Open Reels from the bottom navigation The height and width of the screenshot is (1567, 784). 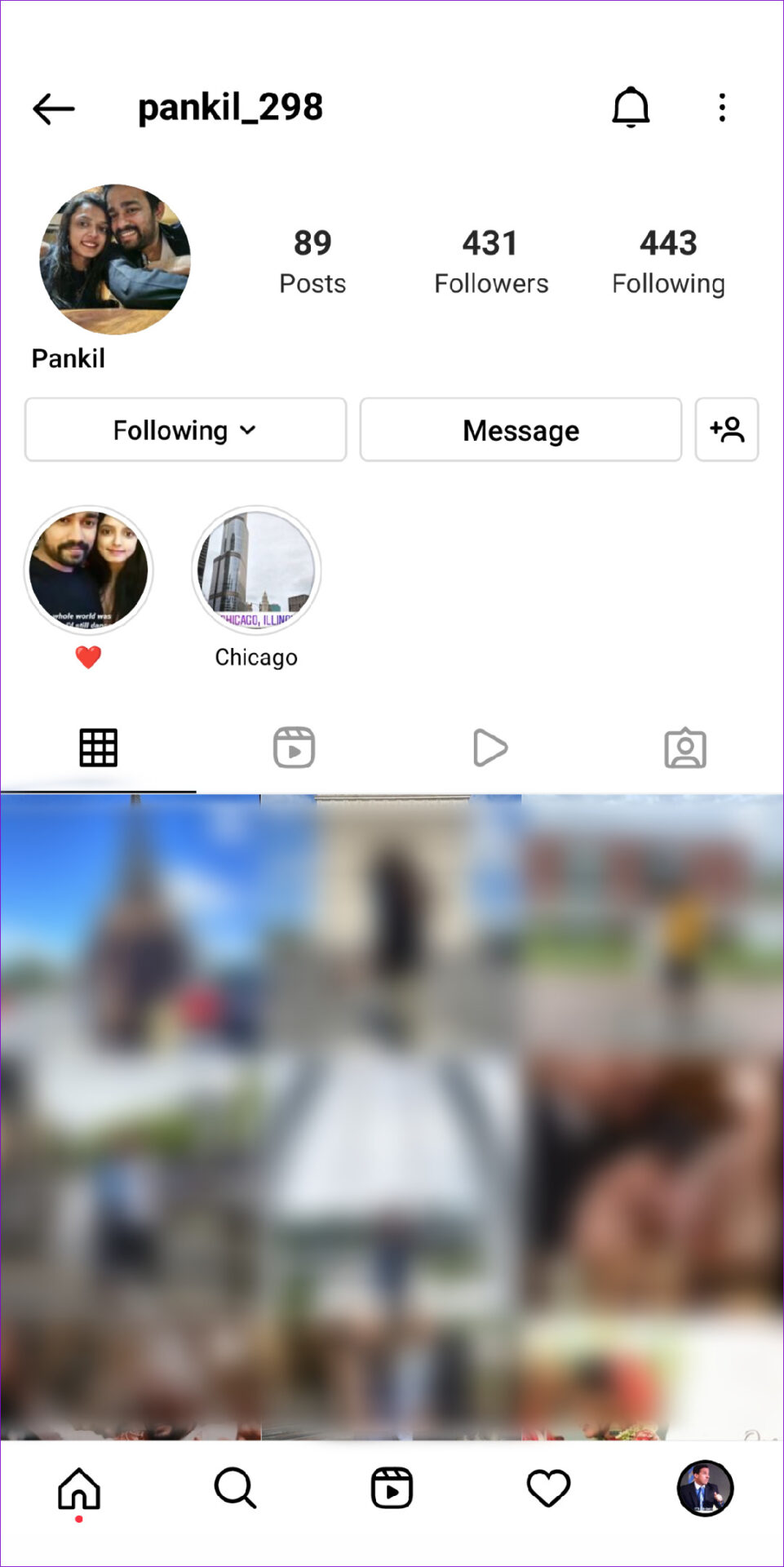(392, 1489)
